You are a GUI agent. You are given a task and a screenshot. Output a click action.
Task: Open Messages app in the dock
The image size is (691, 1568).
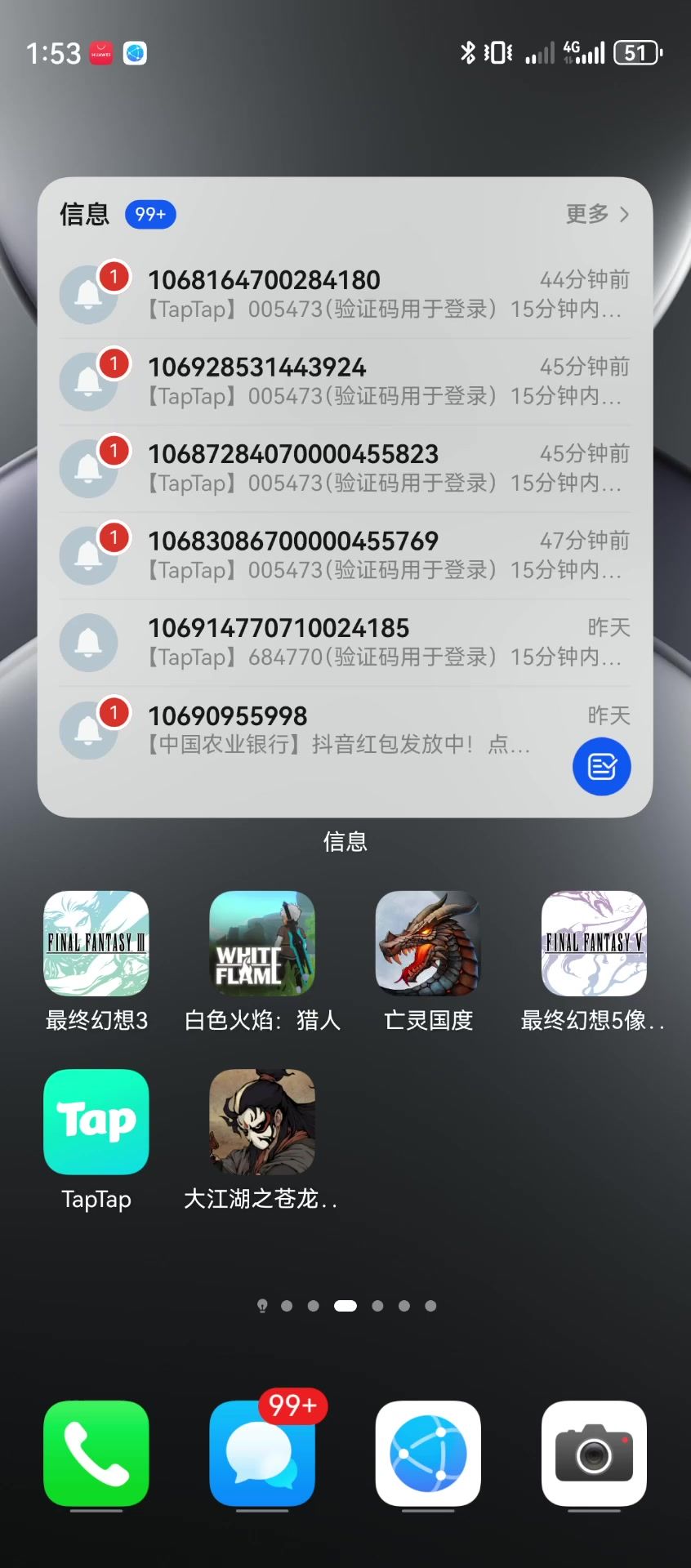point(262,1453)
